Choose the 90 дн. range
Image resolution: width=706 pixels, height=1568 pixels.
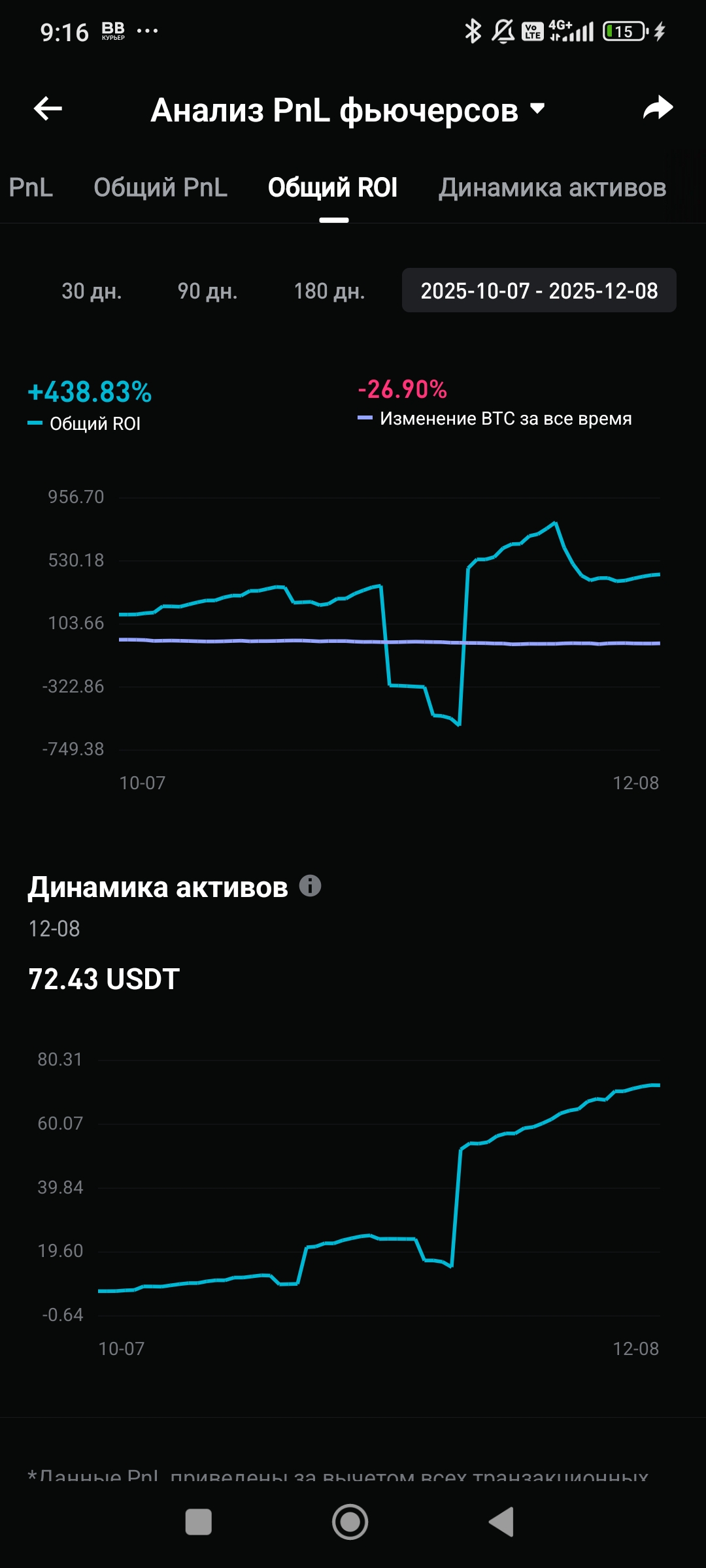pos(207,291)
